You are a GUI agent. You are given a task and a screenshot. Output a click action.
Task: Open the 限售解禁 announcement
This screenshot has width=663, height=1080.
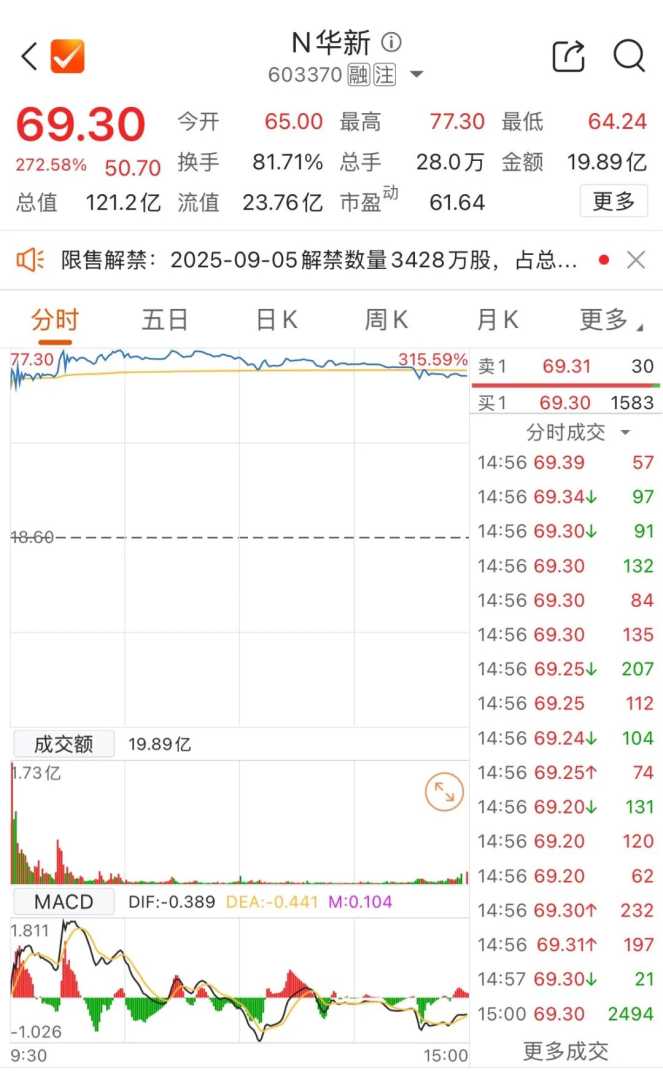click(x=320, y=261)
